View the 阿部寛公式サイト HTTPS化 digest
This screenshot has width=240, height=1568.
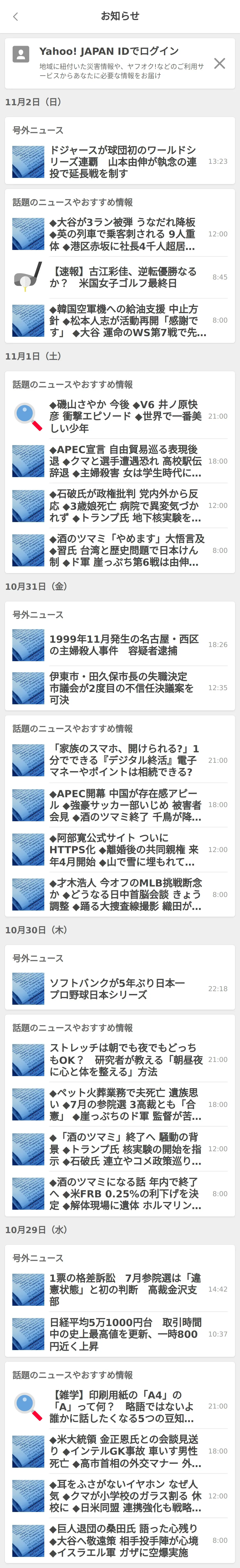[122, 850]
